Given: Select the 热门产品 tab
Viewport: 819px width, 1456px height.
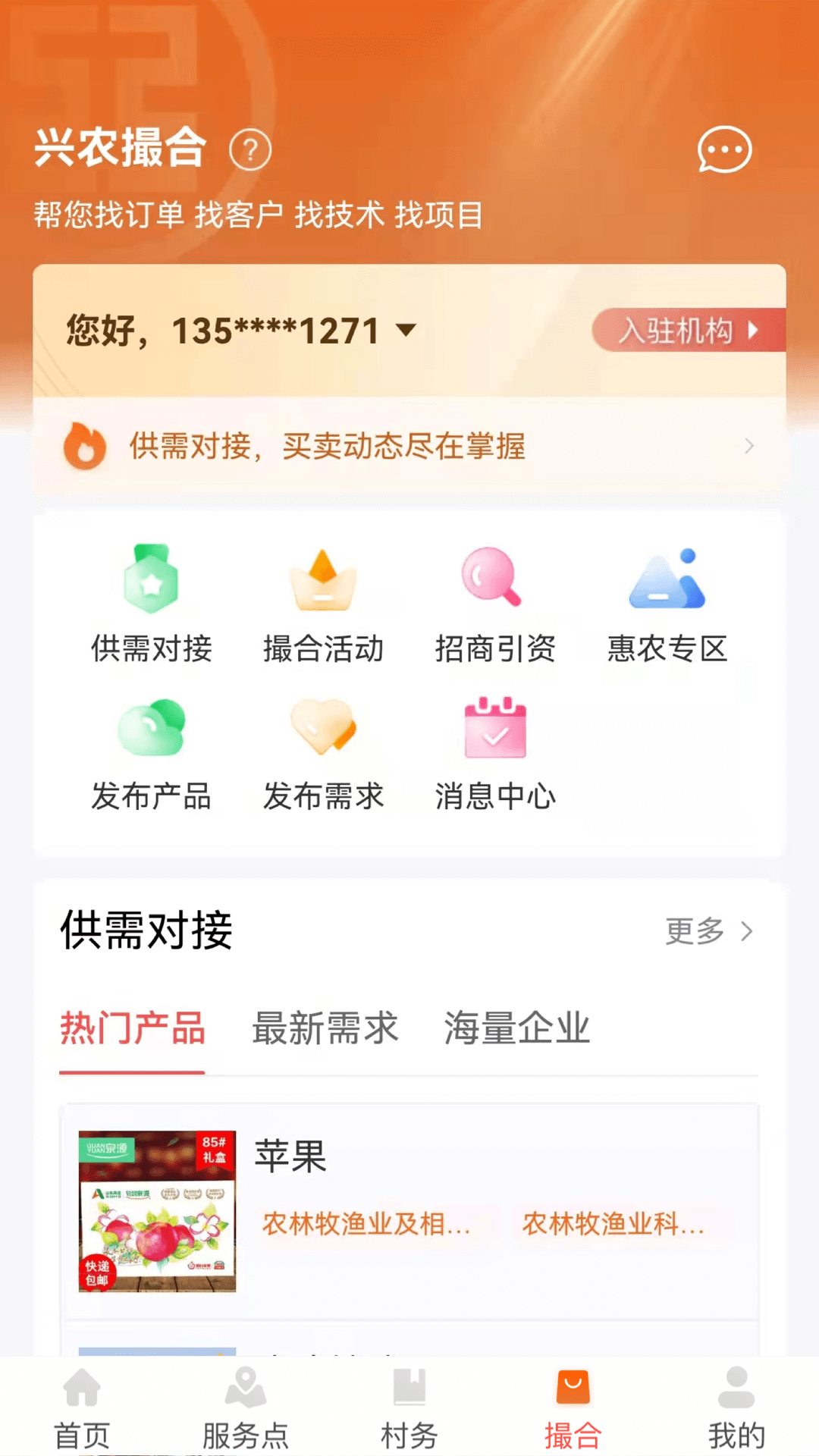Looking at the screenshot, I should [132, 1028].
